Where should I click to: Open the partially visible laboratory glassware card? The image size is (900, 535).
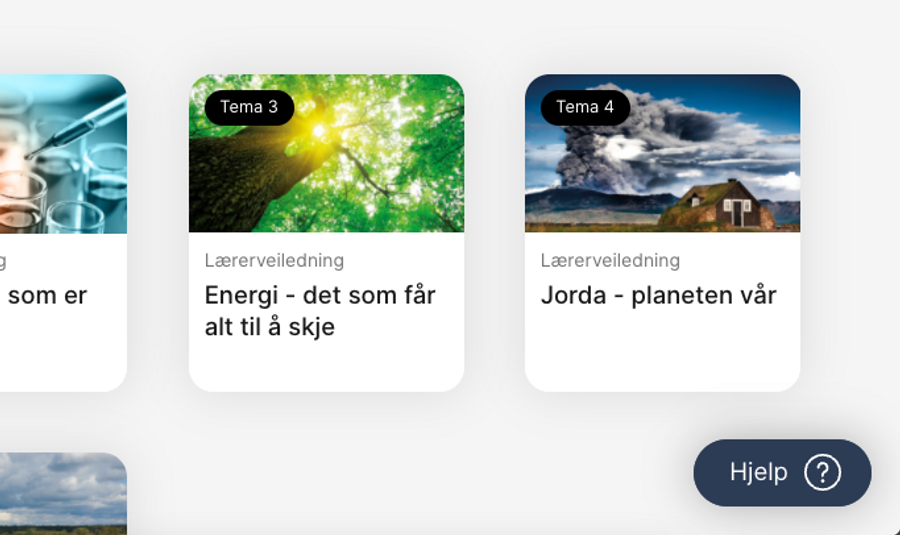tap(62, 232)
